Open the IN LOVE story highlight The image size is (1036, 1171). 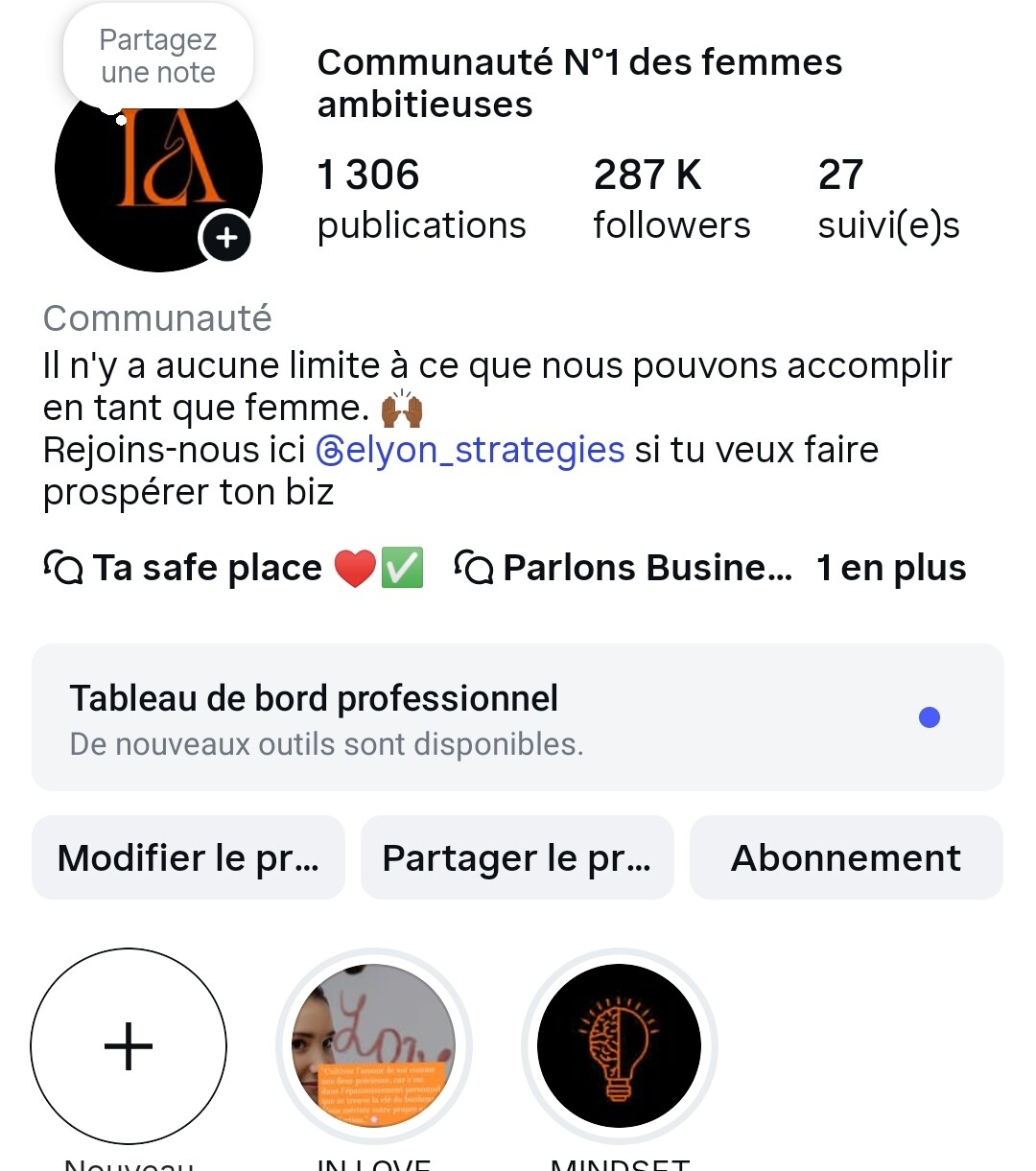(374, 1046)
